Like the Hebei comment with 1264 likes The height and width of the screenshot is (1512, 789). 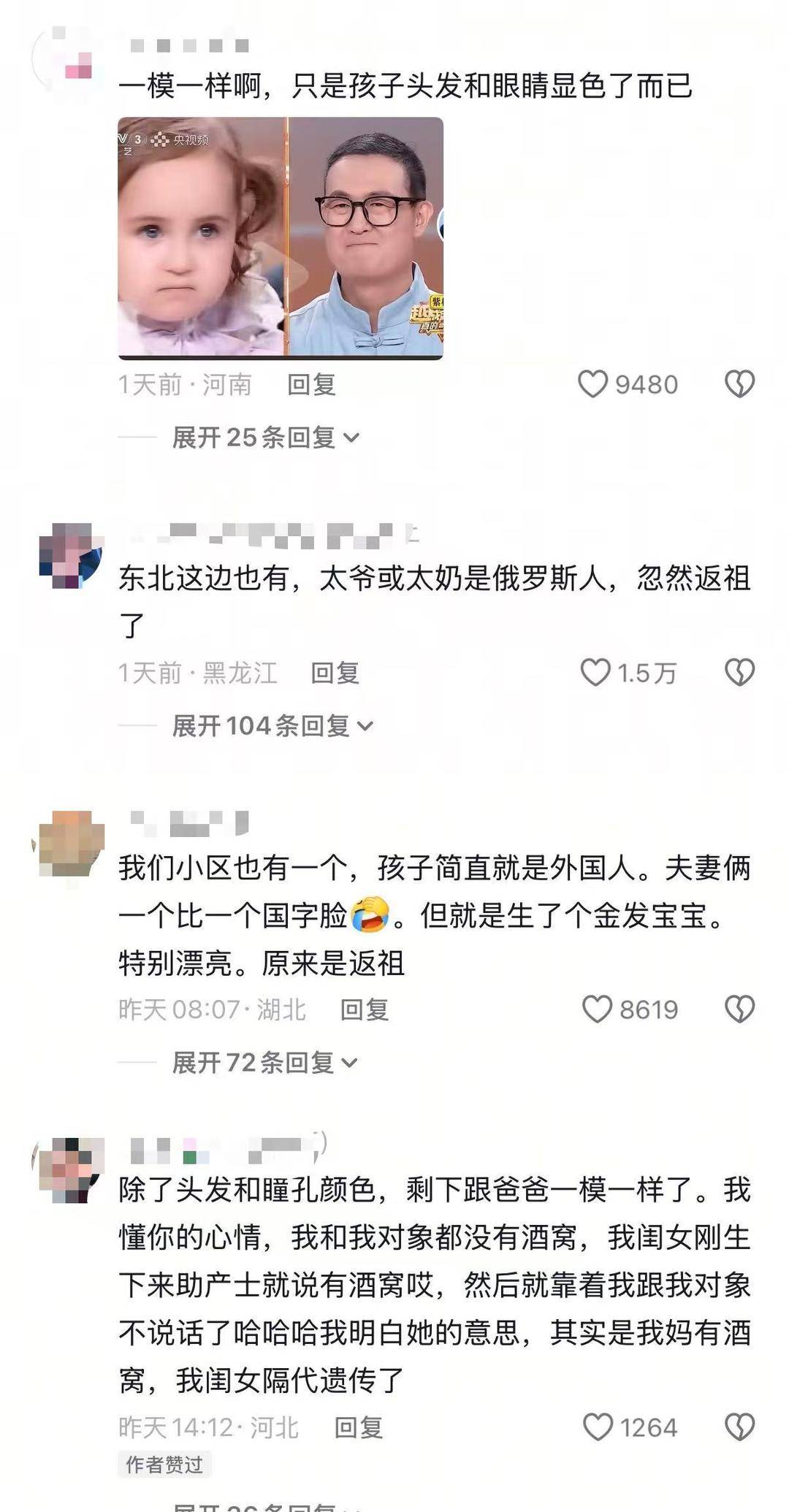[598, 1427]
